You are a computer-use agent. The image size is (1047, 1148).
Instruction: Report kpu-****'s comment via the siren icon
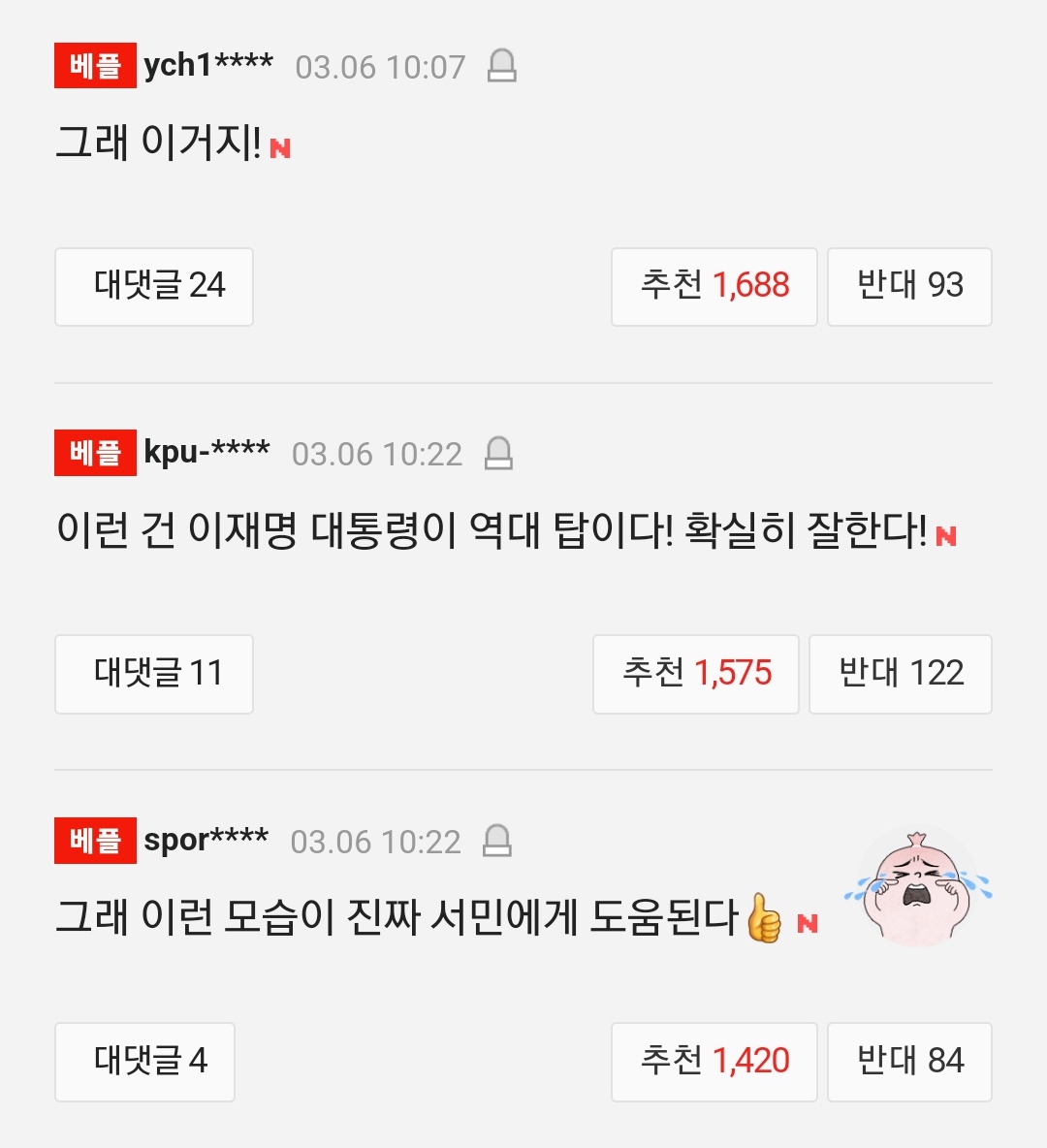click(x=498, y=453)
